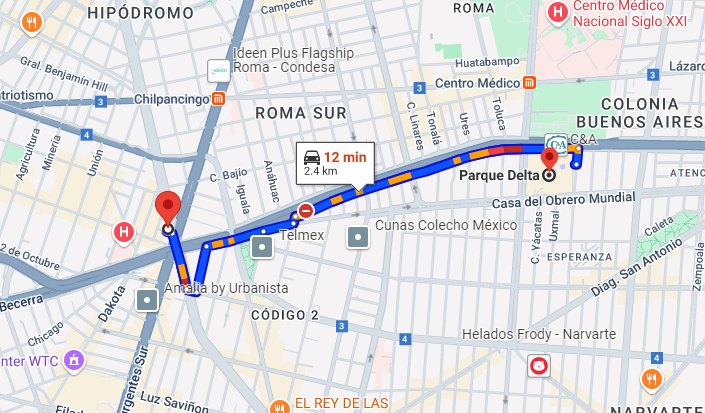Open the EL REY DE LAS restaurant marker
Viewport: 705px width, 413px height.
point(279,407)
